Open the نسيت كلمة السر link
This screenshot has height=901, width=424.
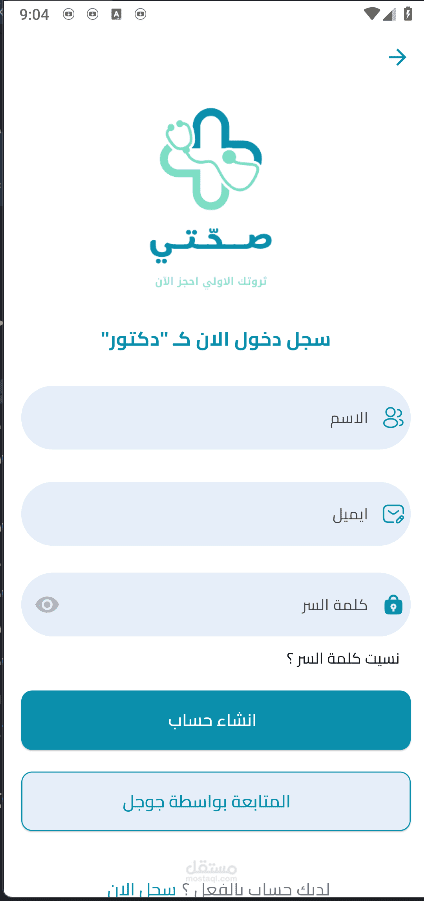tap(342, 658)
